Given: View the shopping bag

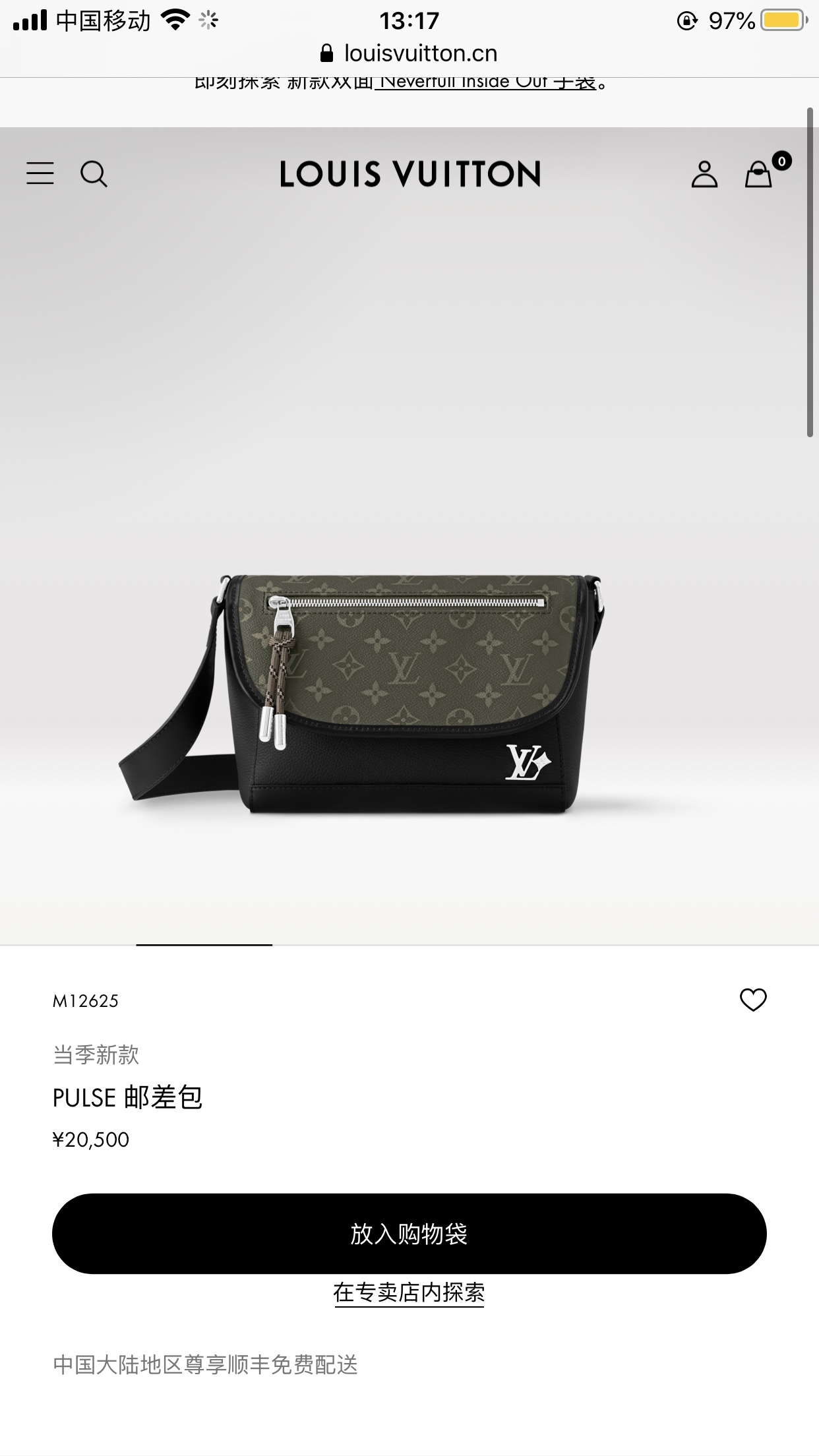Looking at the screenshot, I should [759, 175].
